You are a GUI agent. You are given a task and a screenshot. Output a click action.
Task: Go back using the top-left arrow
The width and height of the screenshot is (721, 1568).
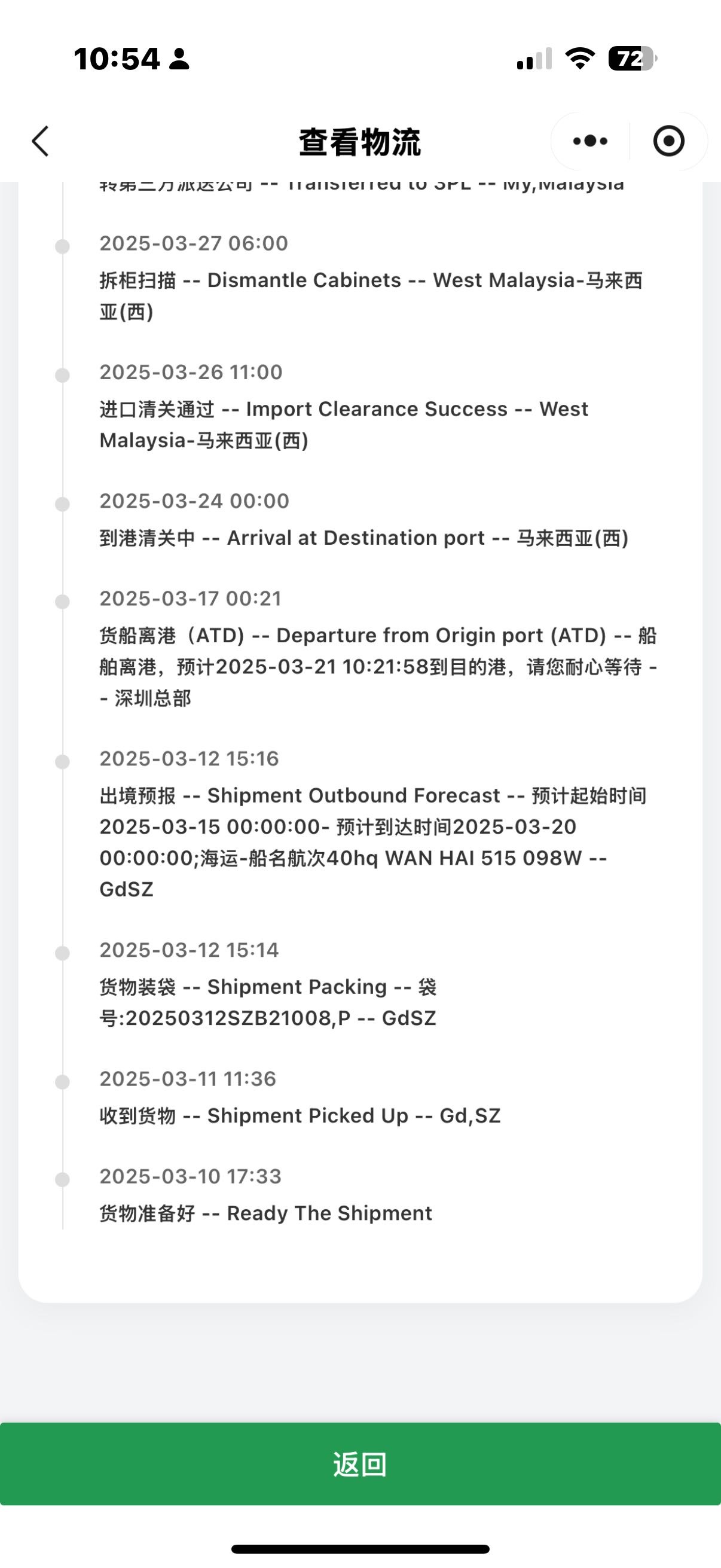click(x=40, y=142)
